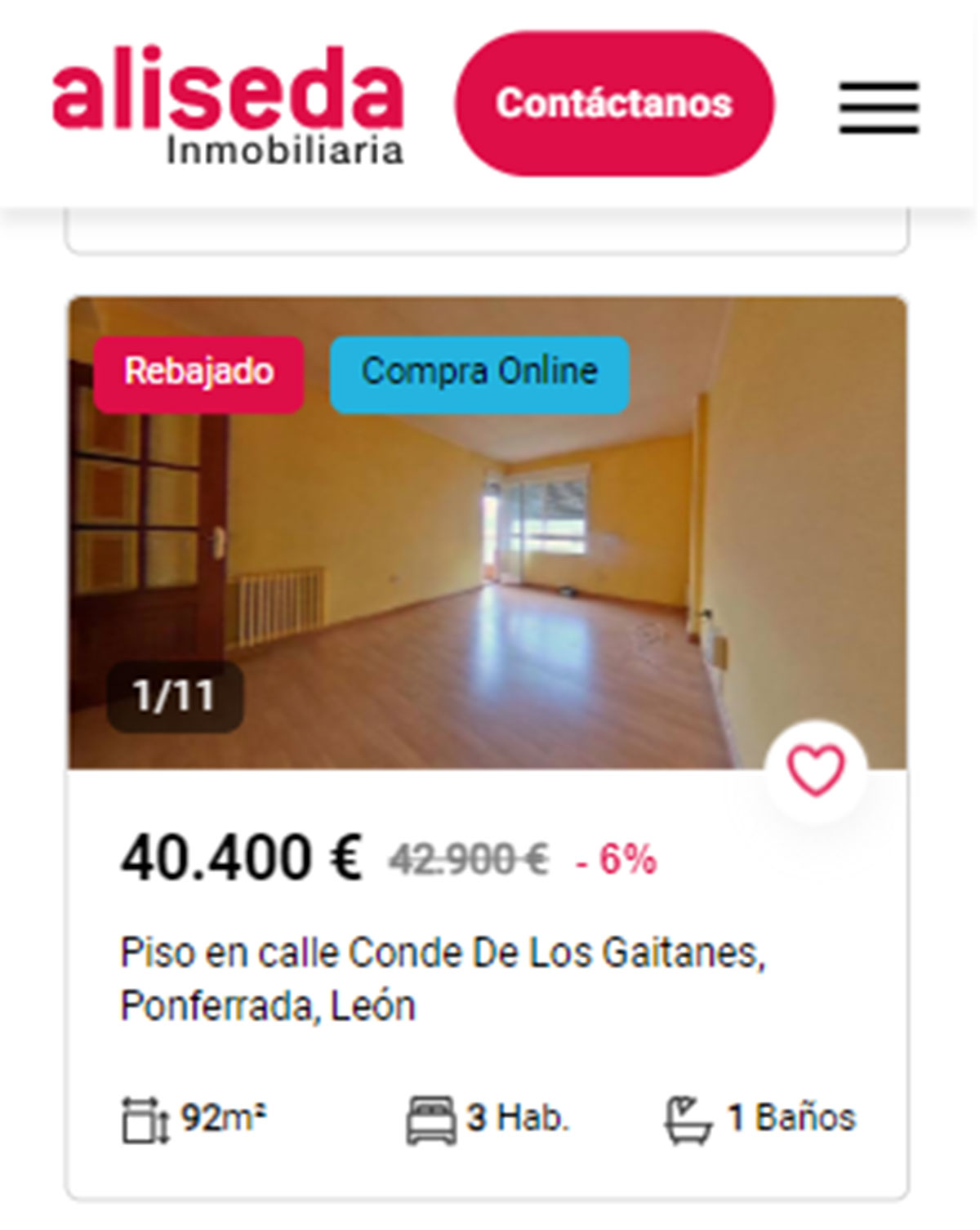Go to the Aliseda Inmobiliaria homepage

pyautogui.click(x=228, y=105)
